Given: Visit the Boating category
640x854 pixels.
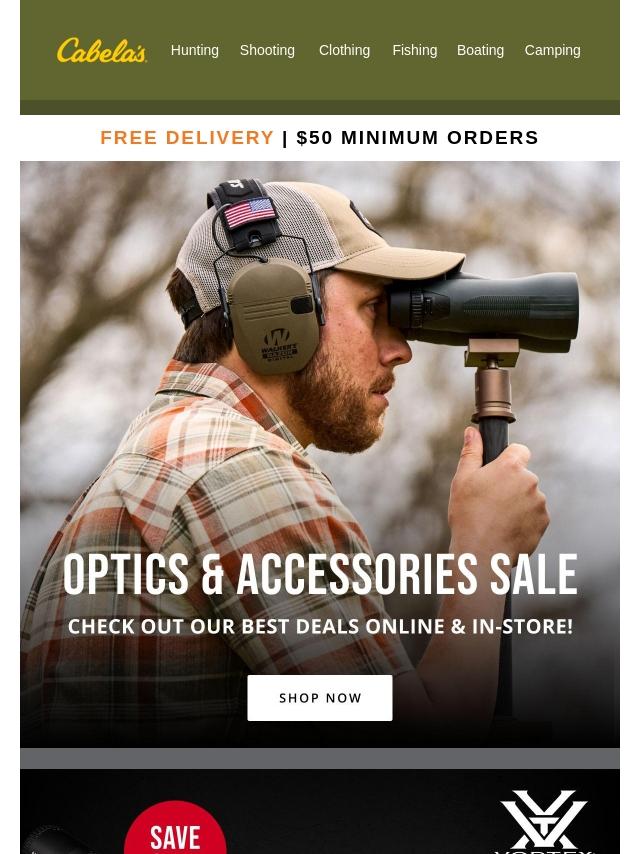Looking at the screenshot, I should pyautogui.click(x=480, y=50).
